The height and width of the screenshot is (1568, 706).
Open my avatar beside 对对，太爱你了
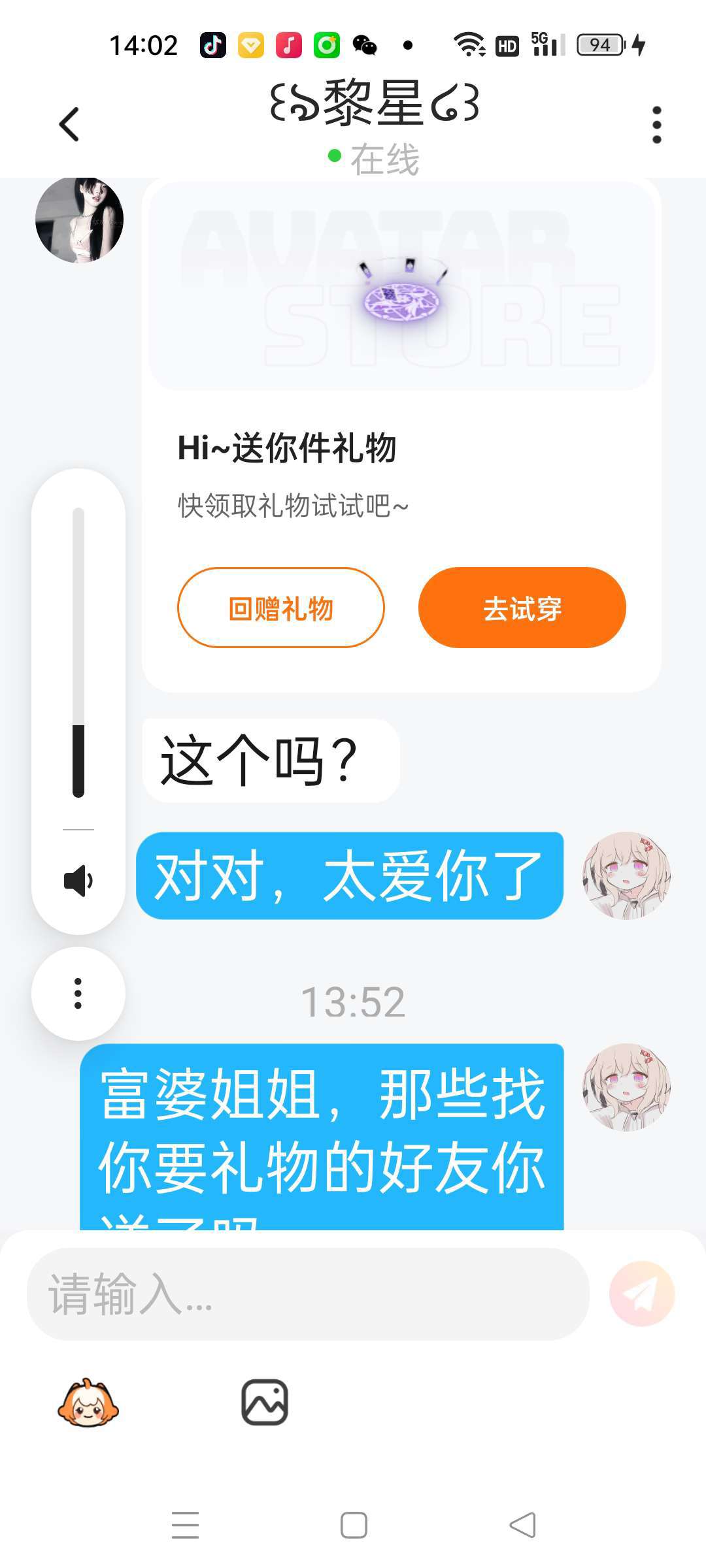(x=626, y=875)
